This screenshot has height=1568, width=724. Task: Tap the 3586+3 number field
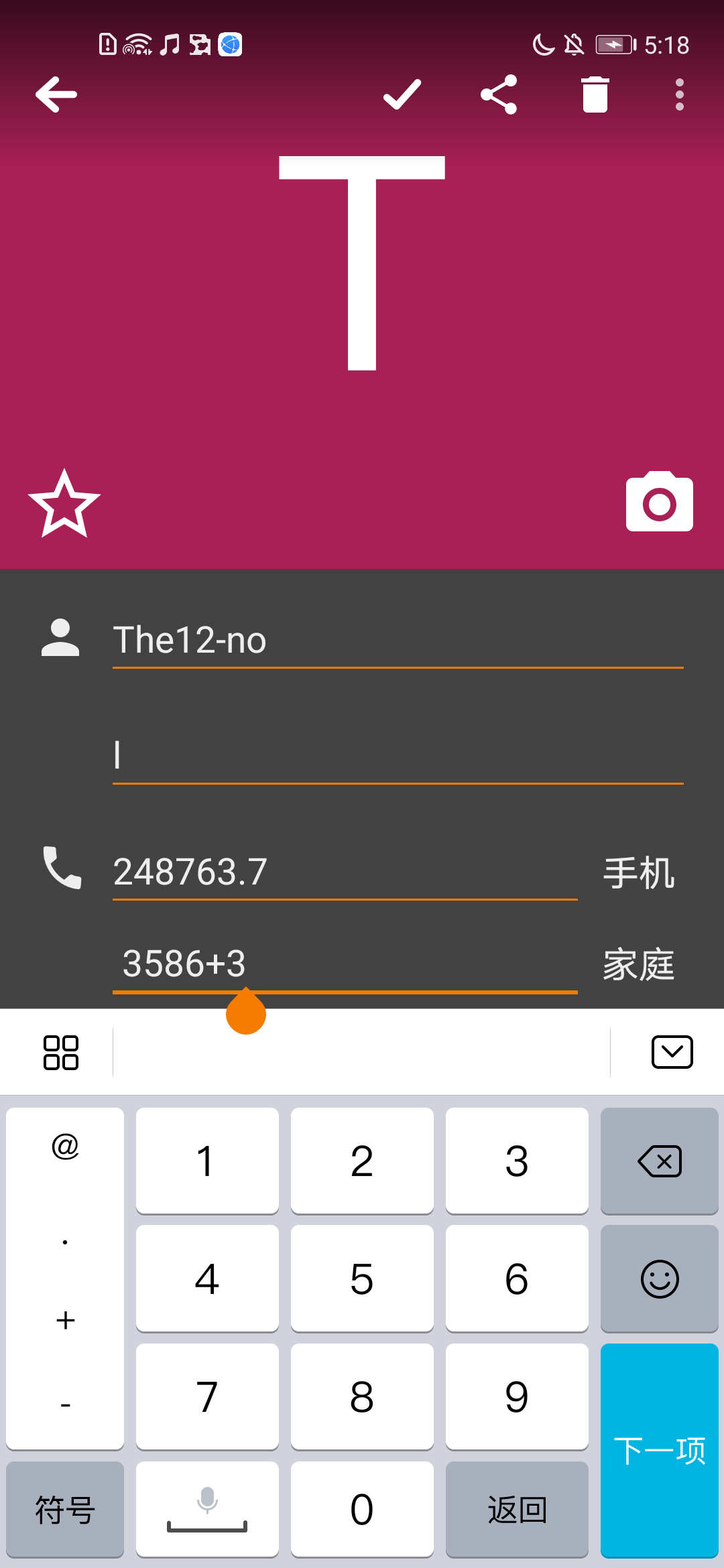[x=343, y=964]
